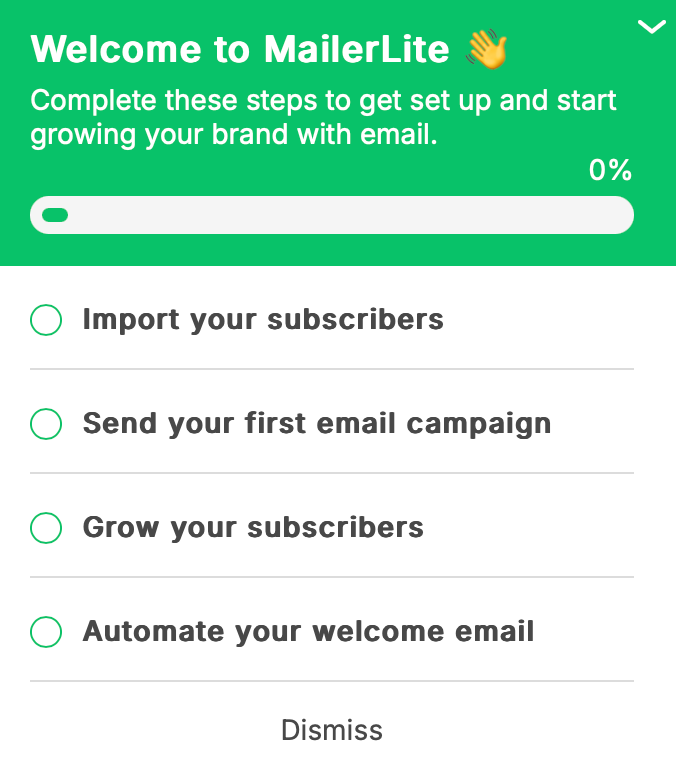The height and width of the screenshot is (760, 676).
Task: Open the Import your subscribers step
Action: click(262, 320)
